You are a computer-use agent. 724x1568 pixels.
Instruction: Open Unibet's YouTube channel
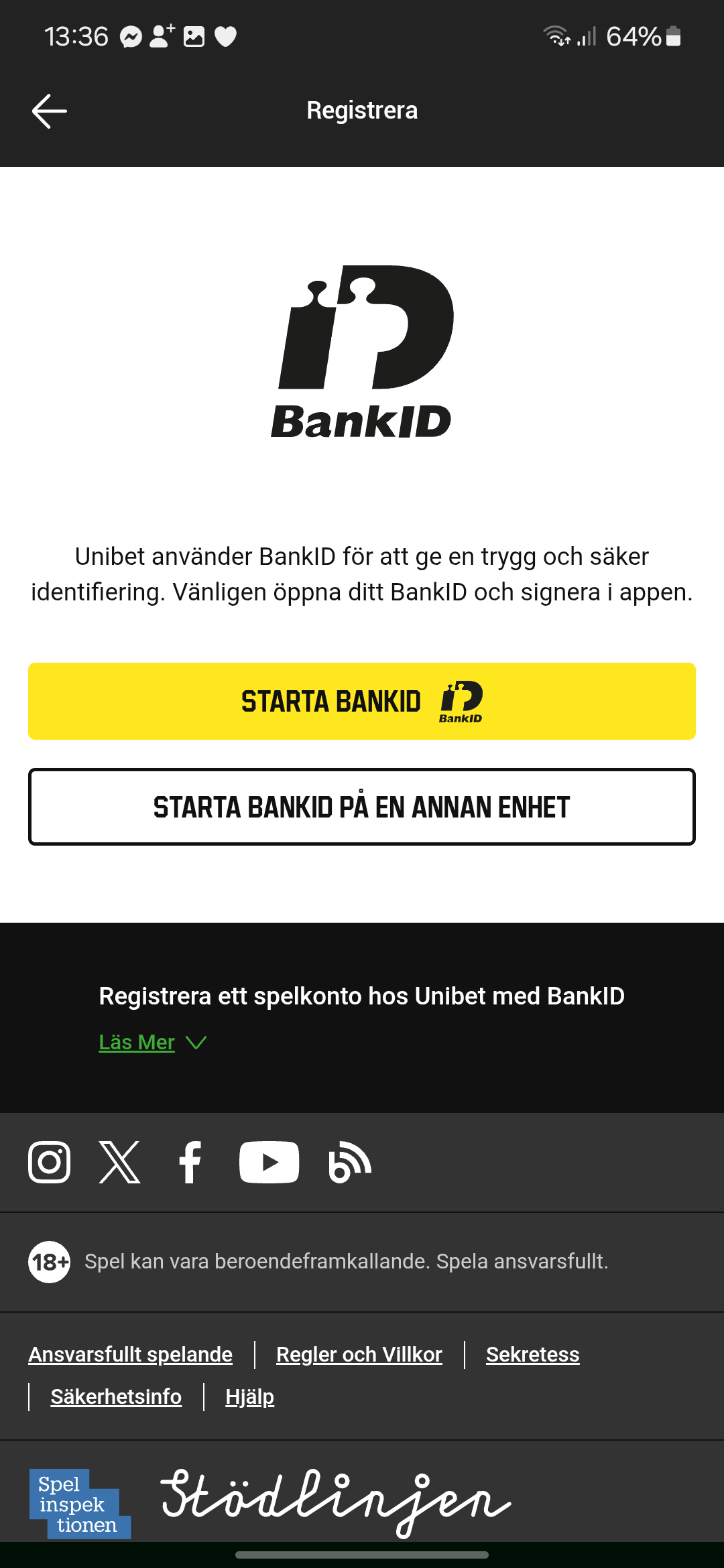point(269,1163)
